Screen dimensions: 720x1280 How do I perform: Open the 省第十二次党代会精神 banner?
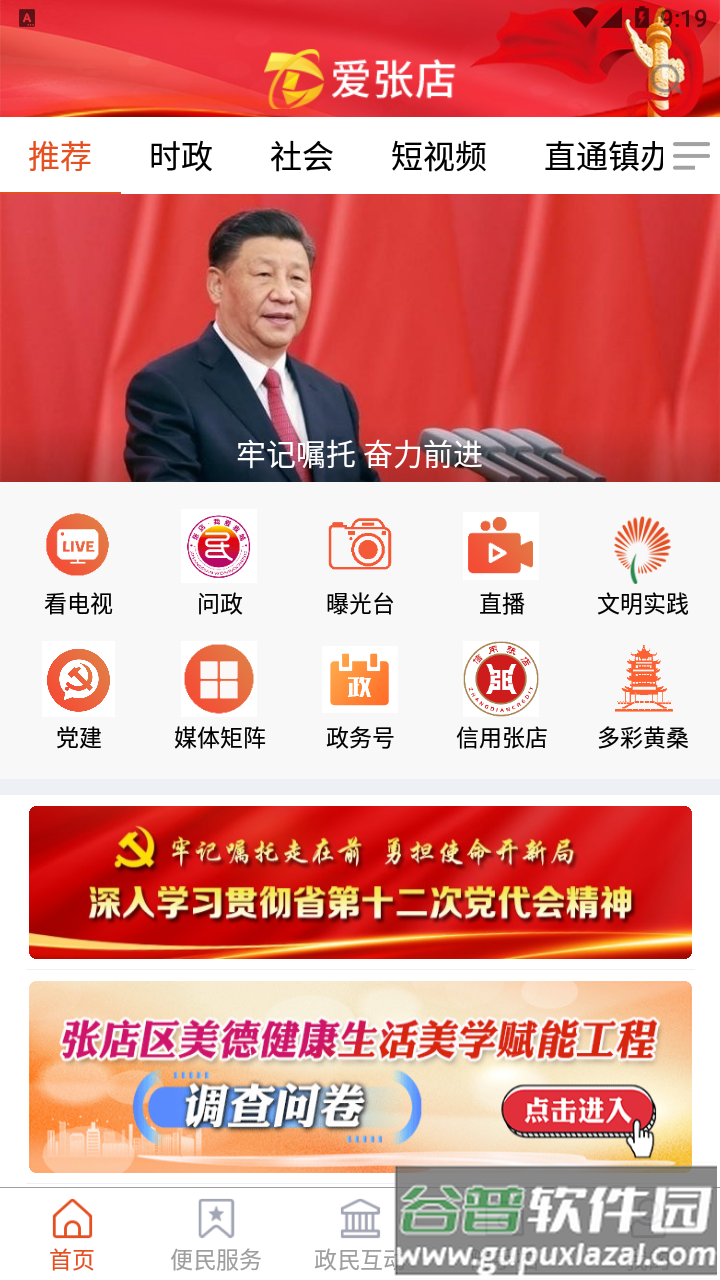point(360,882)
